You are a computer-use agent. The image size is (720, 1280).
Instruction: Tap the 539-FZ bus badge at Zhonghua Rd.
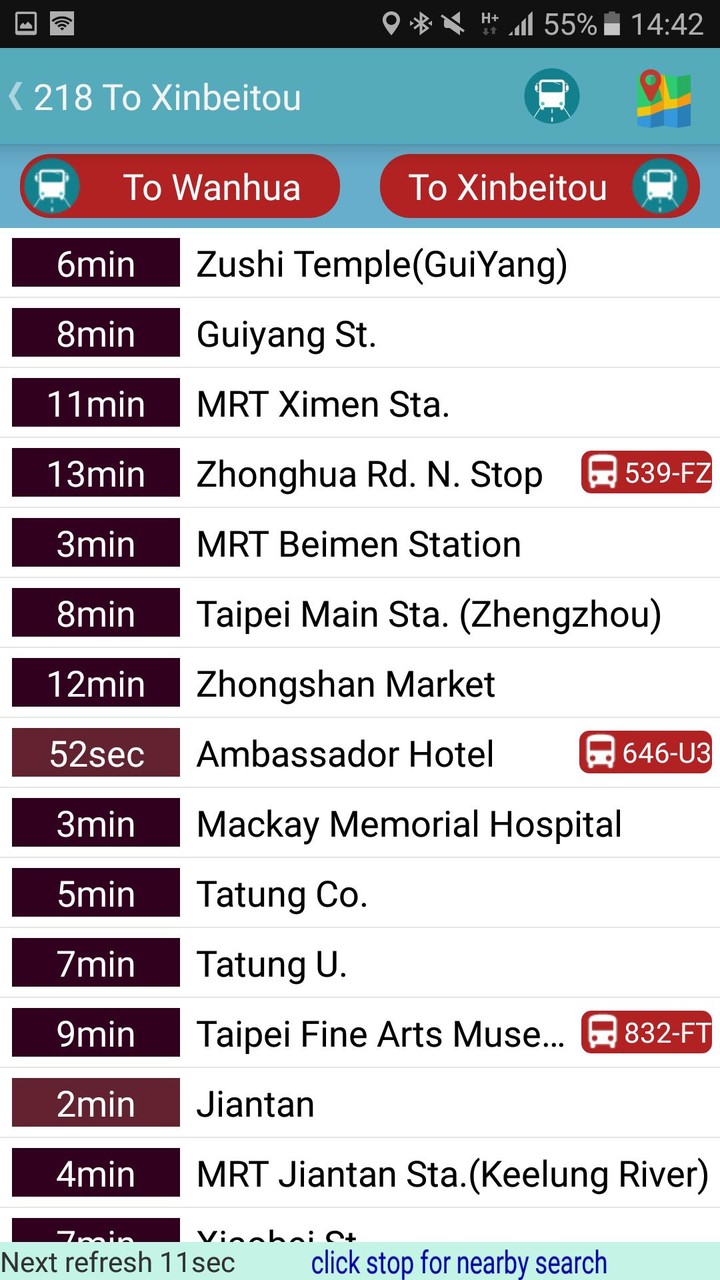coord(646,473)
